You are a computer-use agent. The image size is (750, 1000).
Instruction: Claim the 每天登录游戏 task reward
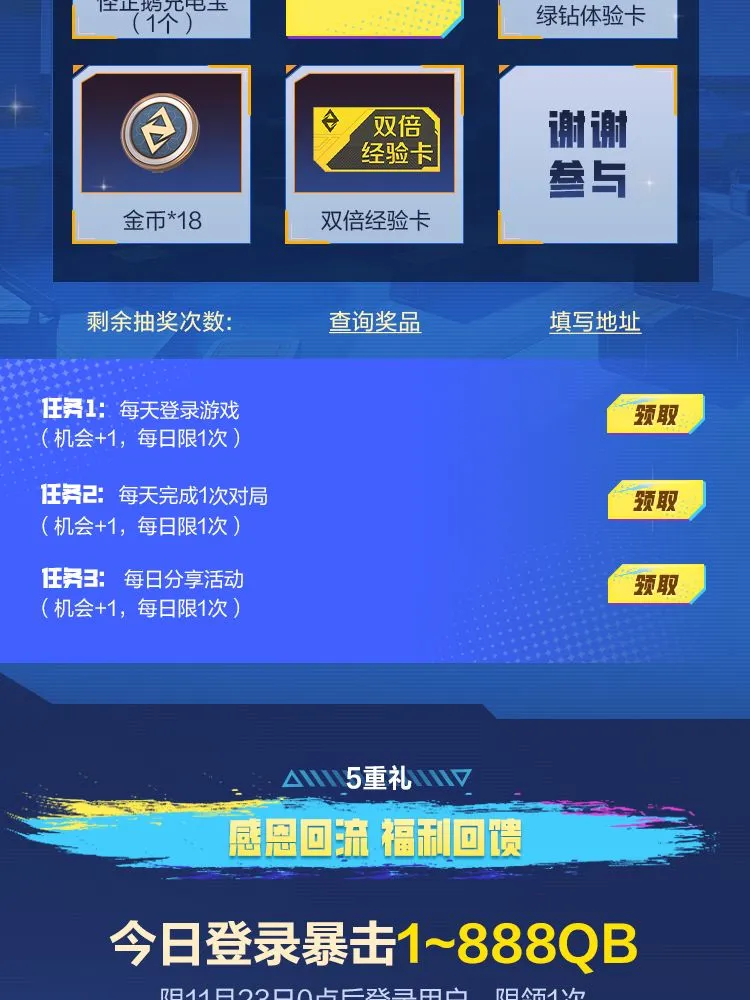point(656,414)
